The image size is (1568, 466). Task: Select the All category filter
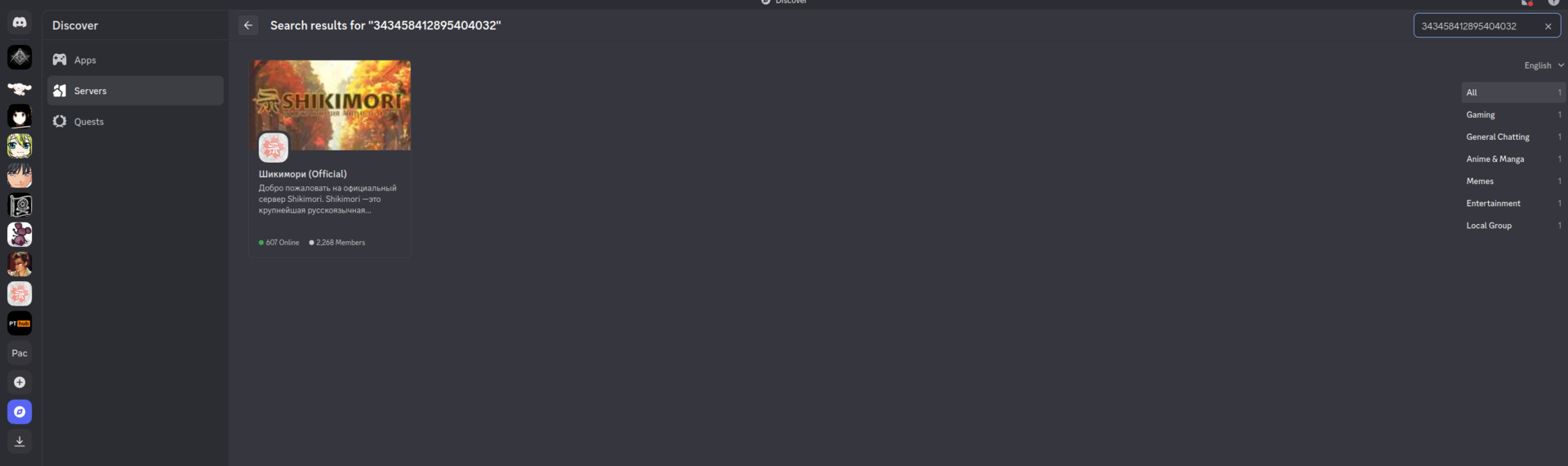[1472, 92]
